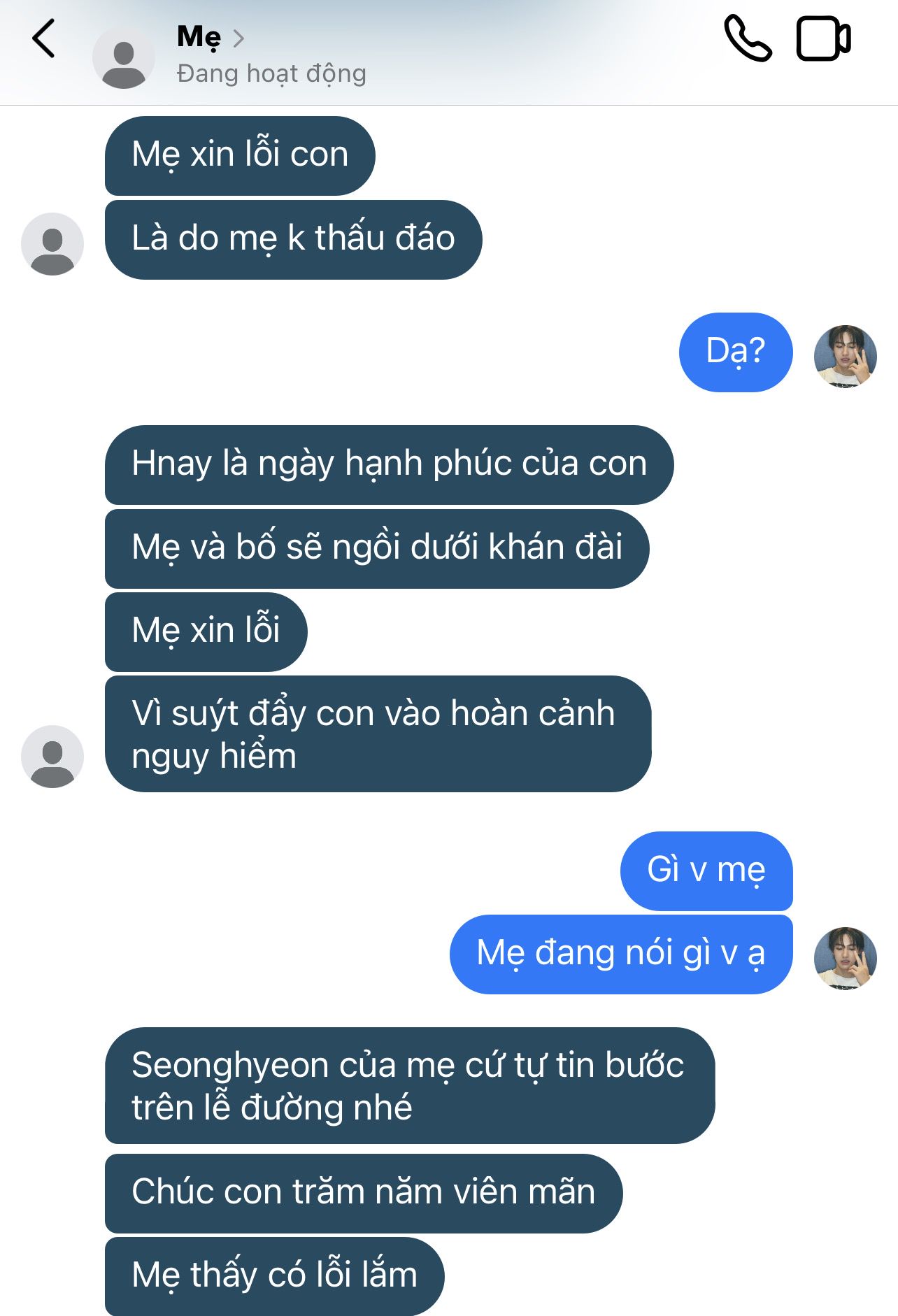Tap Mẹ's header profile picture

[x=124, y=58]
